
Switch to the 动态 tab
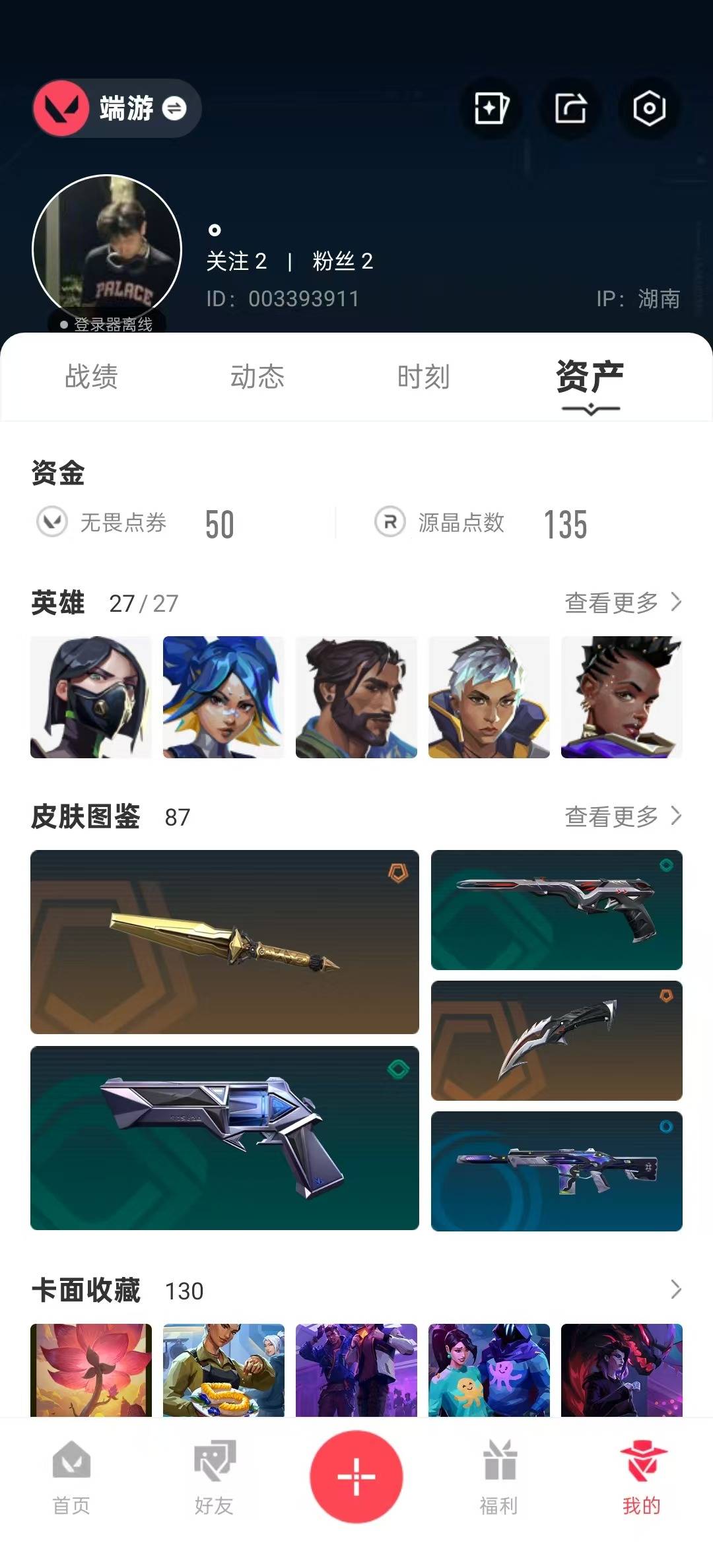click(257, 377)
